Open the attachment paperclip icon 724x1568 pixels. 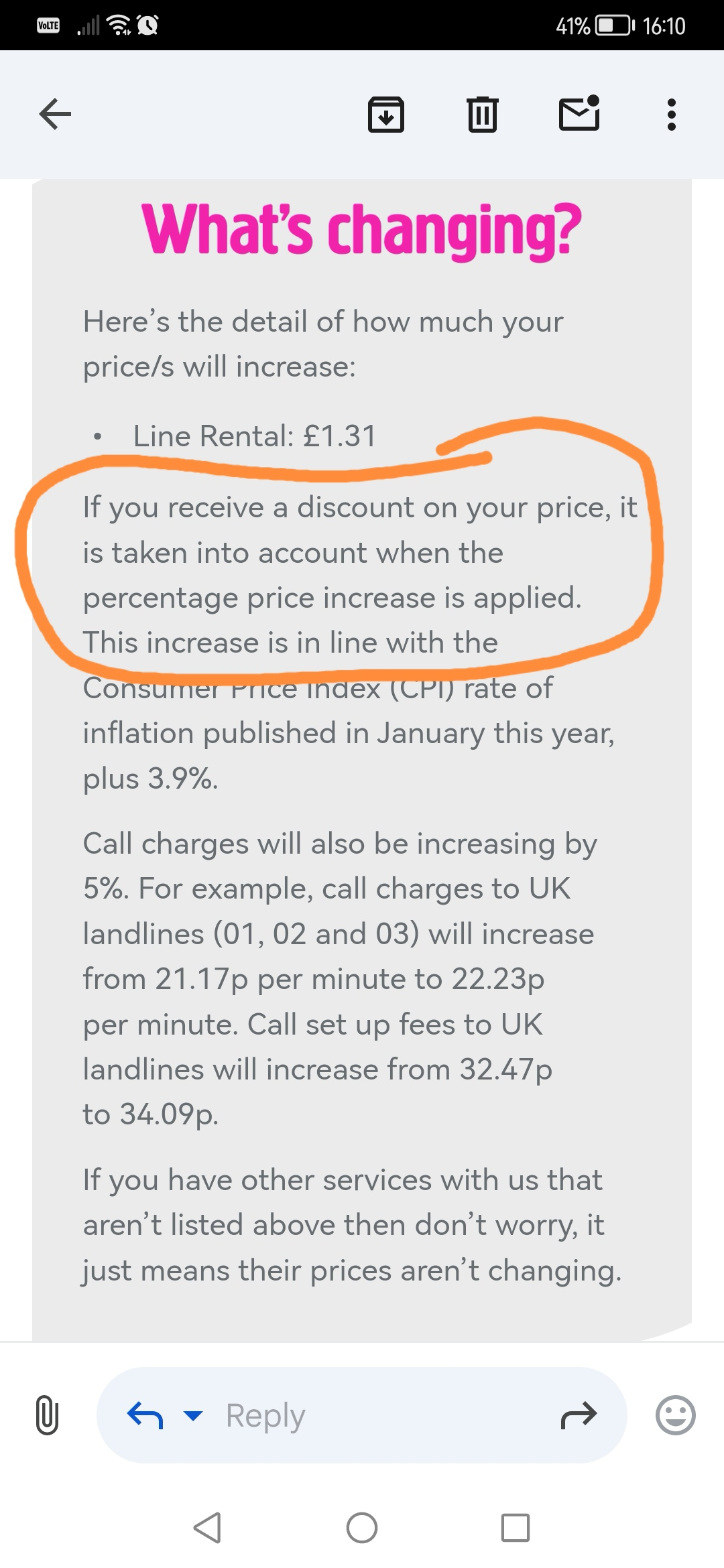47,1415
